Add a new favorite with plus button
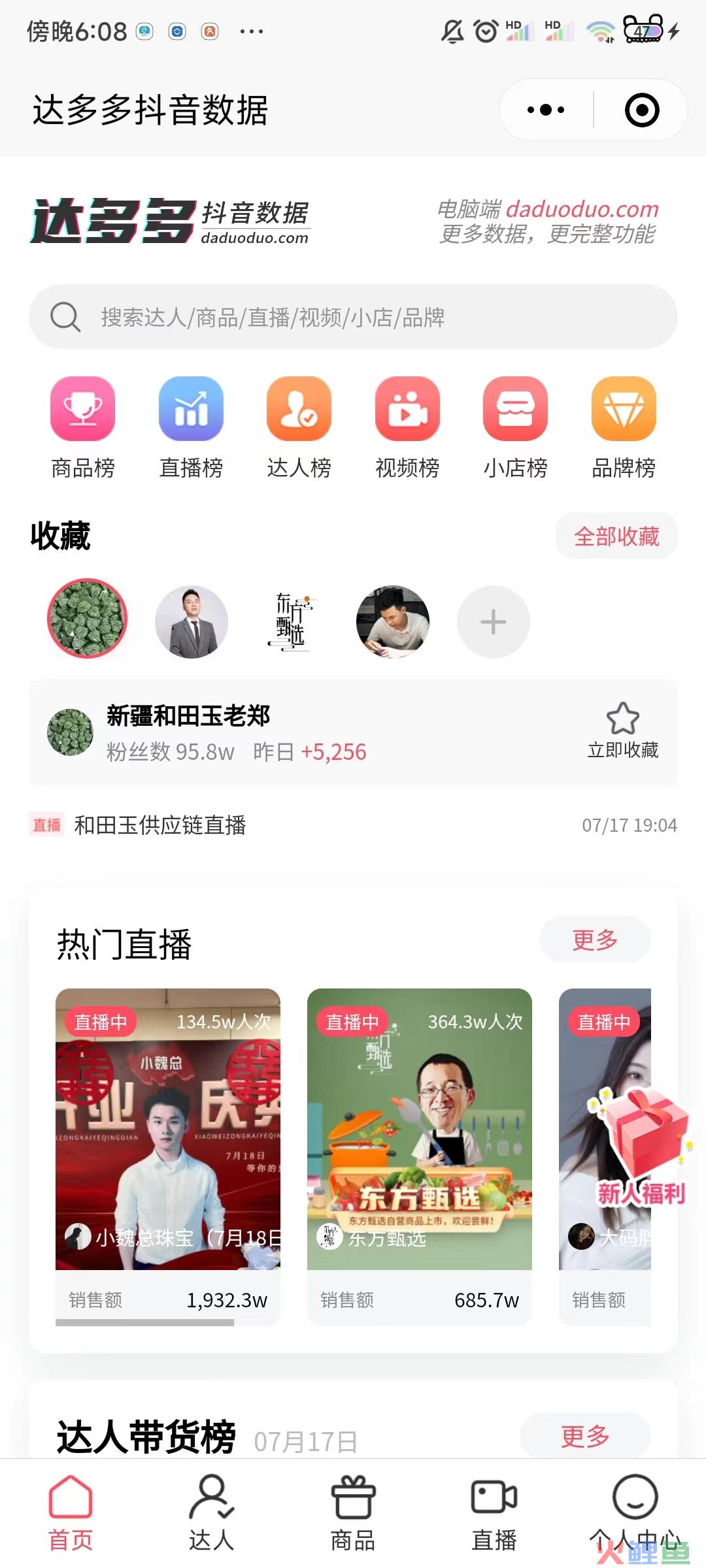Viewport: 706px width, 1568px height. tap(494, 621)
